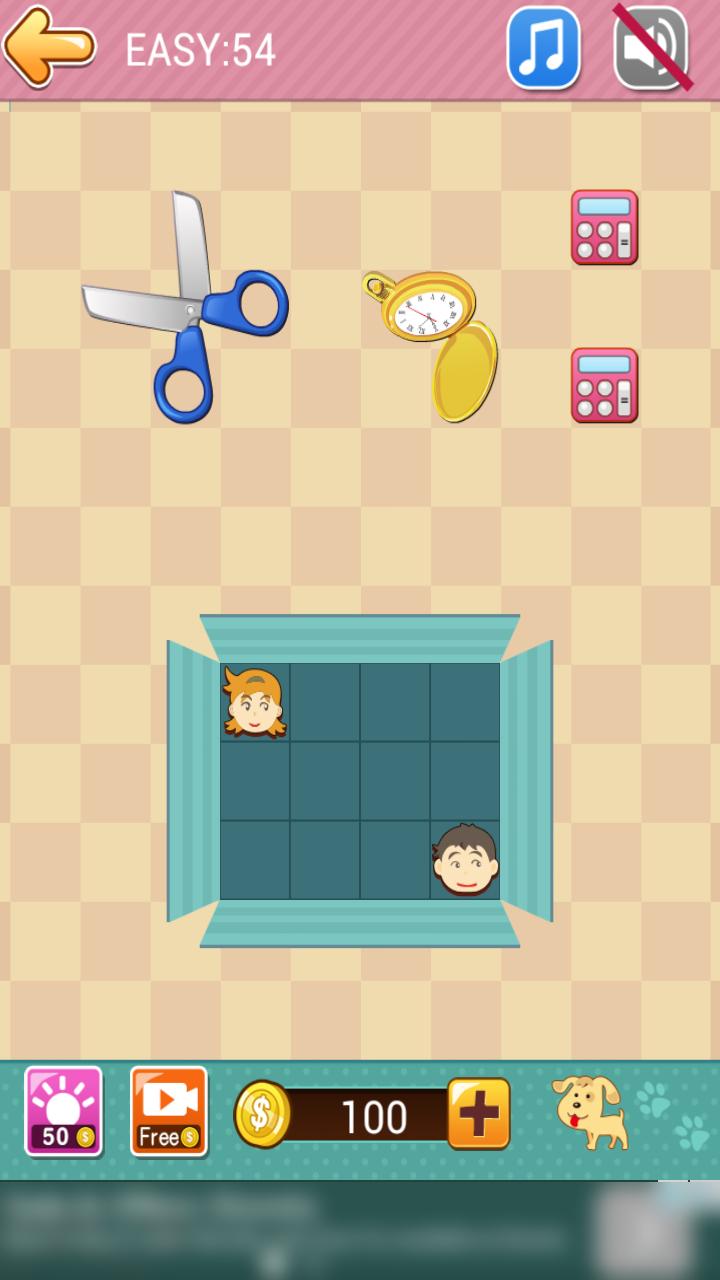Toggle the muted sound effects
The image size is (720, 1280).
coord(651,48)
